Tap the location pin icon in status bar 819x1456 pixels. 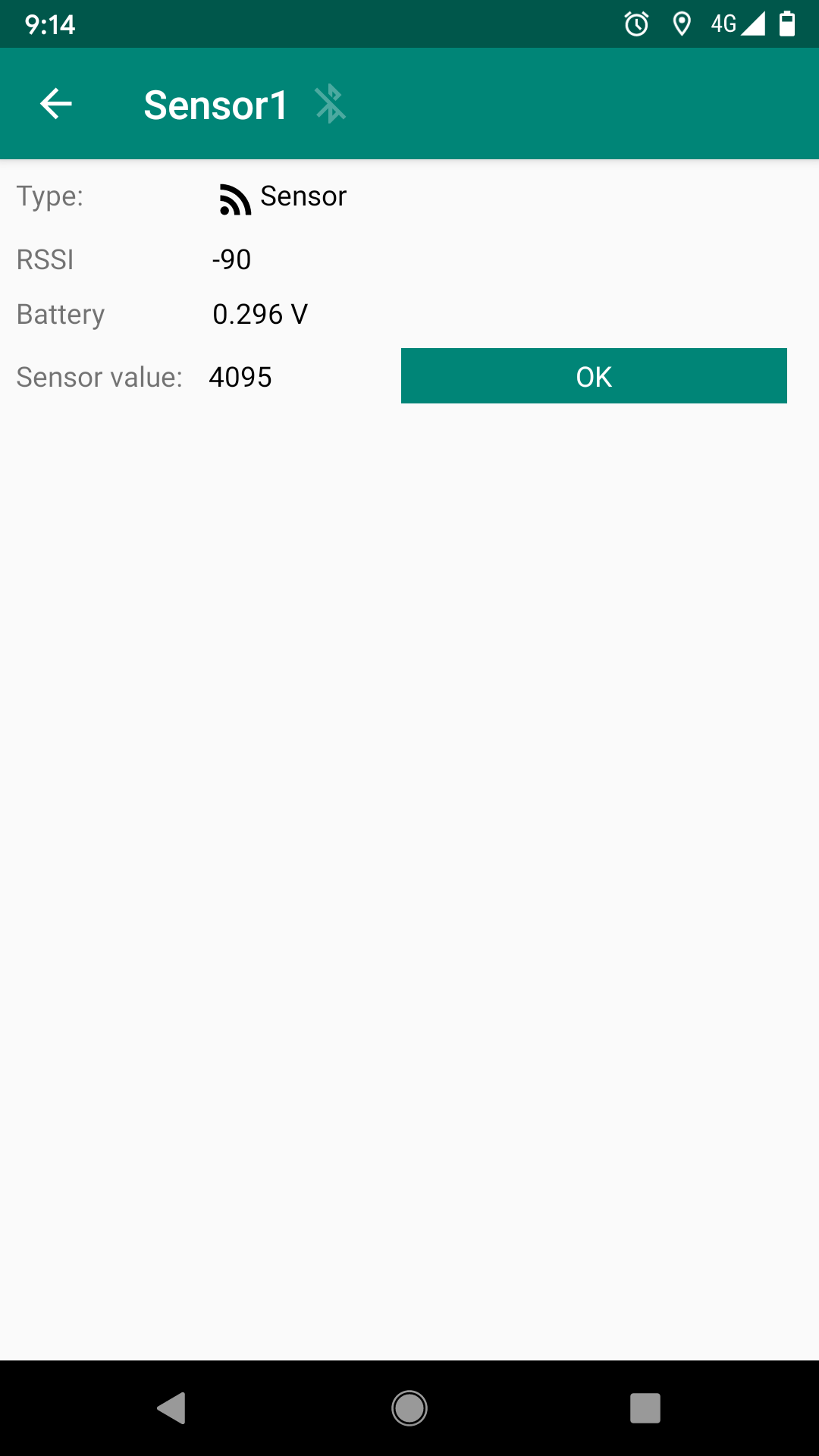click(682, 24)
